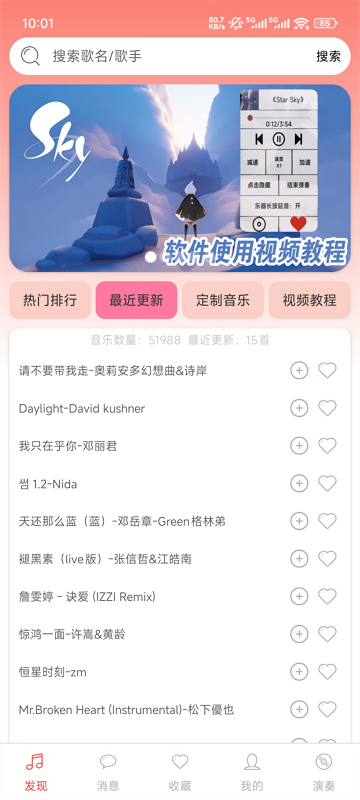Viewport: 360px width, 800px height.
Task: Switch to 热门排行
Action: coord(50,300)
